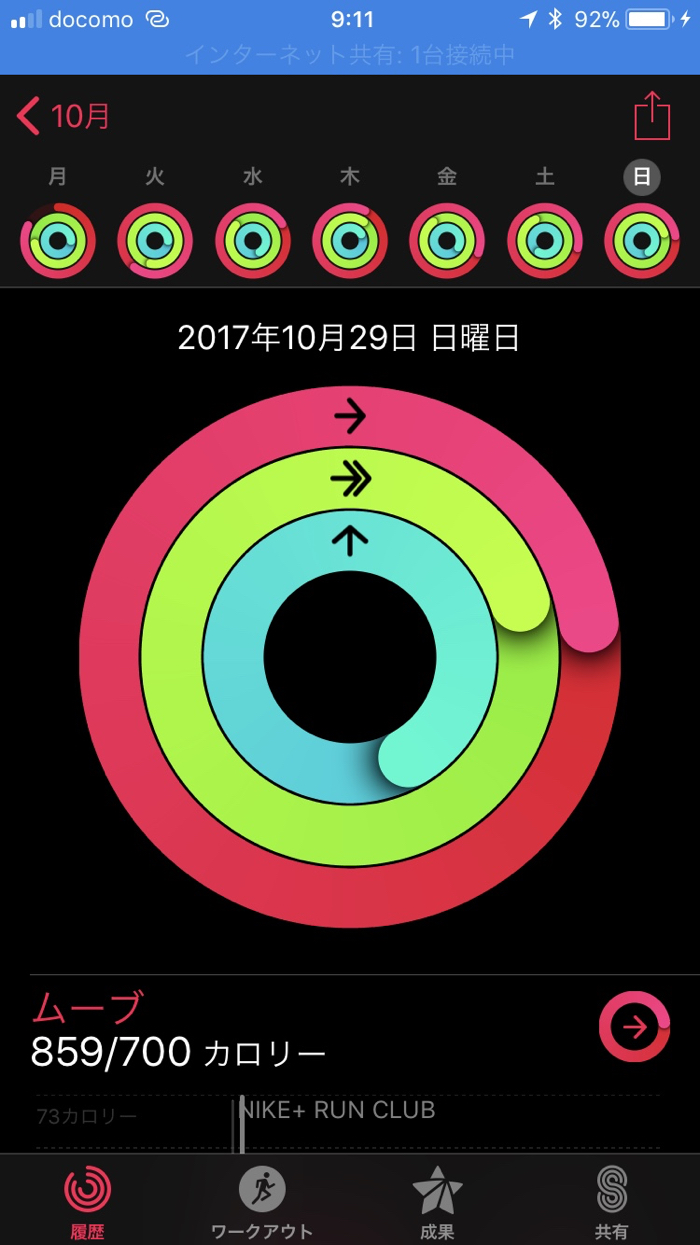The height and width of the screenshot is (1245, 700).
Task: Tap the インターネット共有 status banner
Action: [350, 55]
